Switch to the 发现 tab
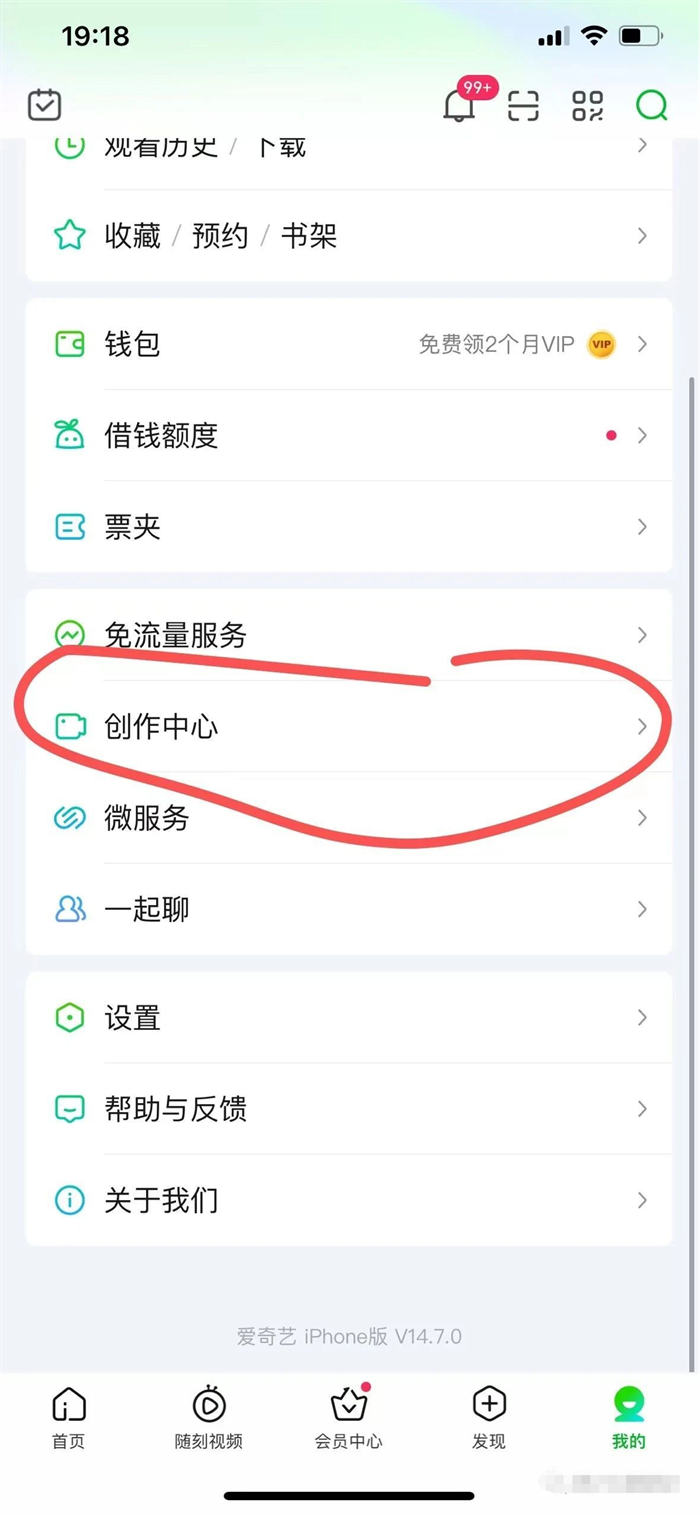This screenshot has width=700, height=1515. (x=488, y=1417)
